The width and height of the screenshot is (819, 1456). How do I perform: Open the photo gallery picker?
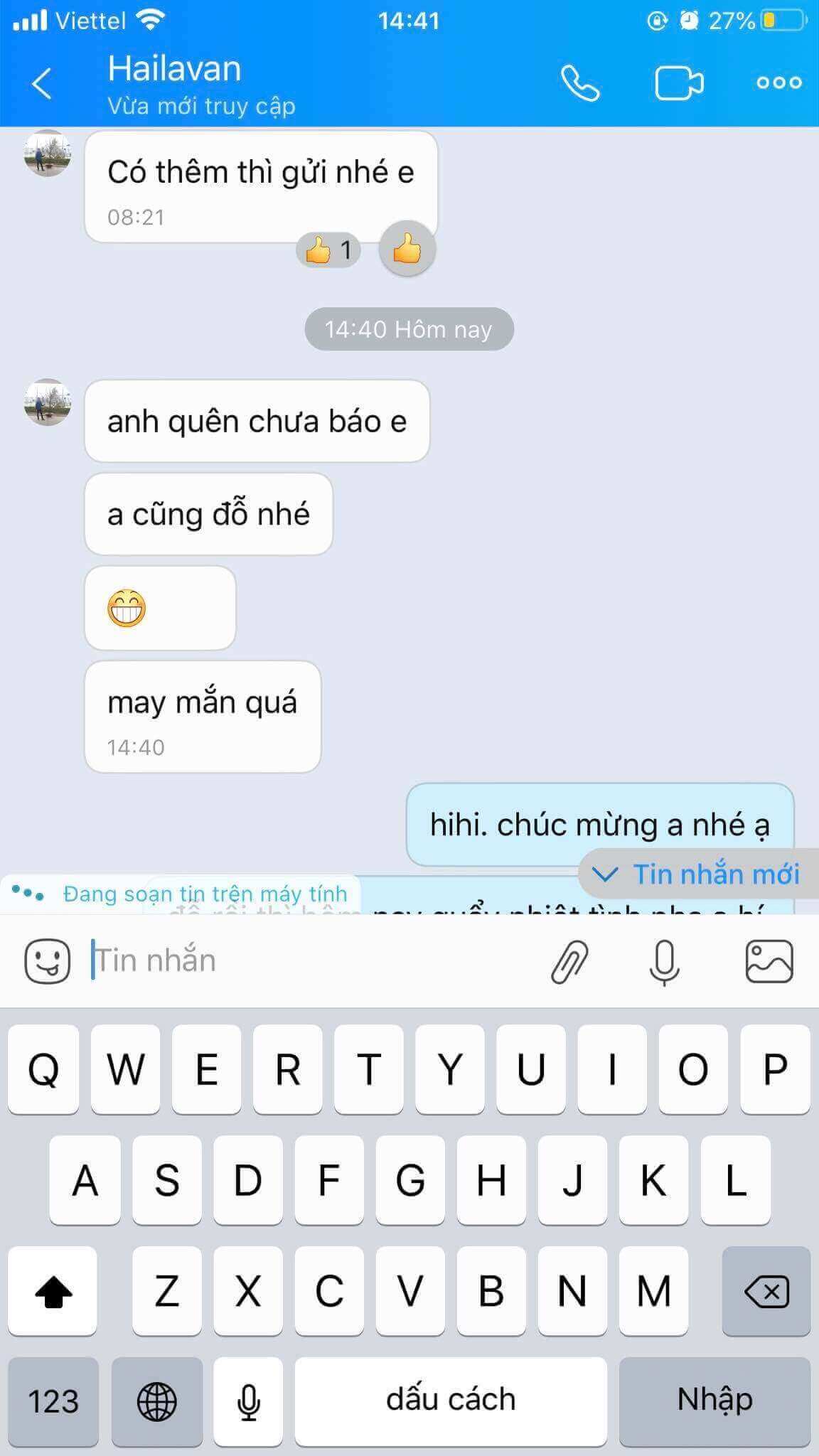click(x=769, y=961)
